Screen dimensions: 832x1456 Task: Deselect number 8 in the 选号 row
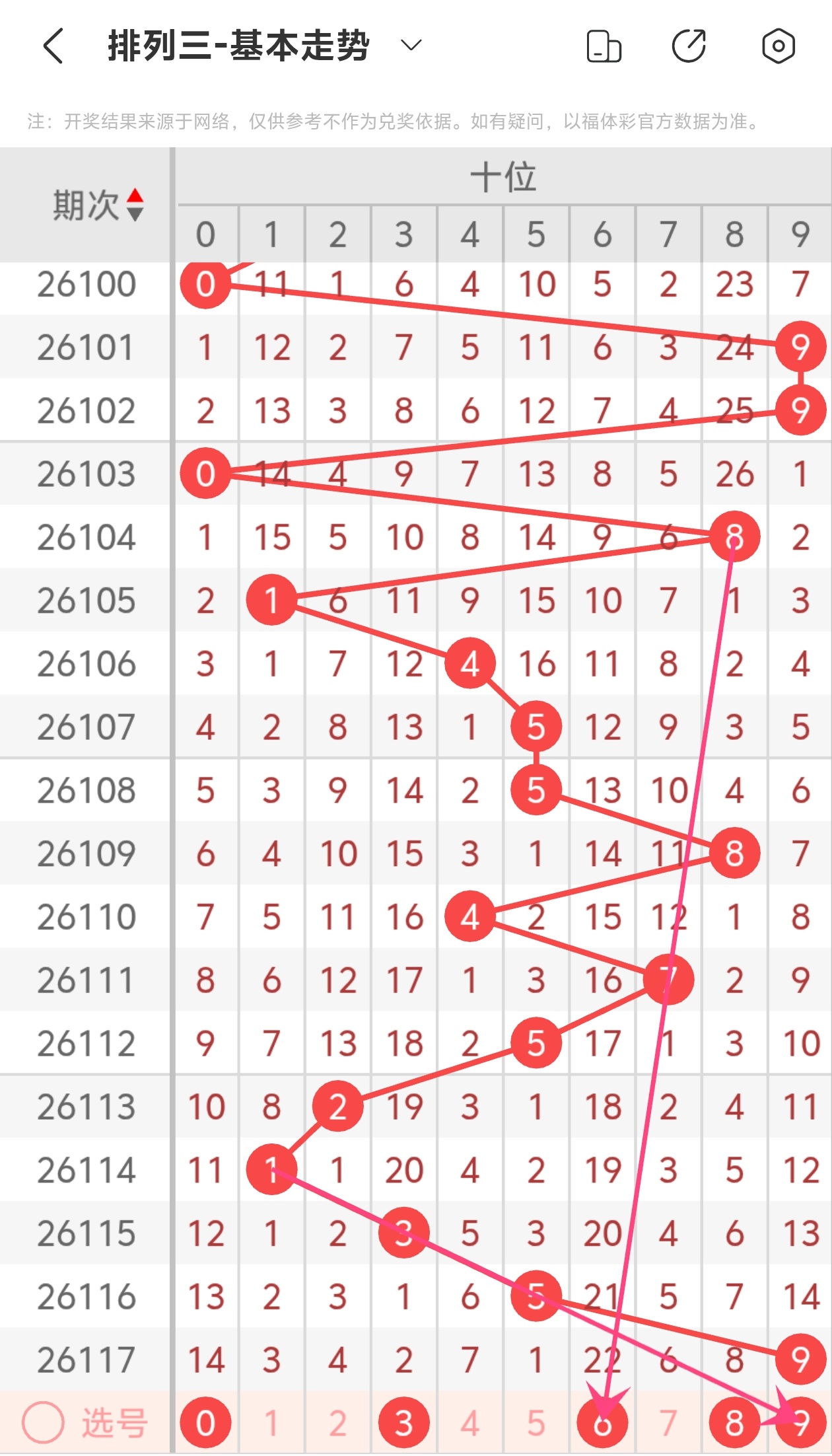click(x=734, y=1423)
